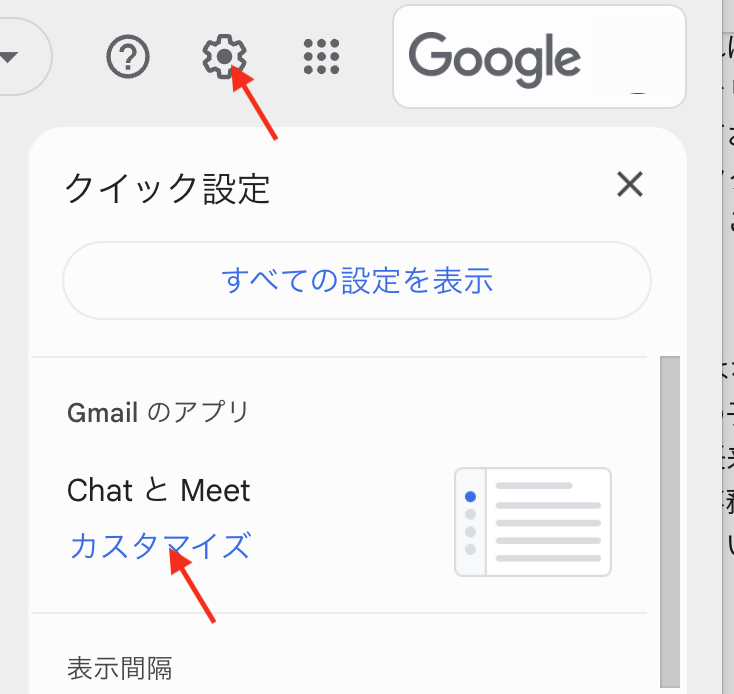The height and width of the screenshot is (694, 734).
Task: Close the クイック設定 panel
Action: [x=629, y=185]
